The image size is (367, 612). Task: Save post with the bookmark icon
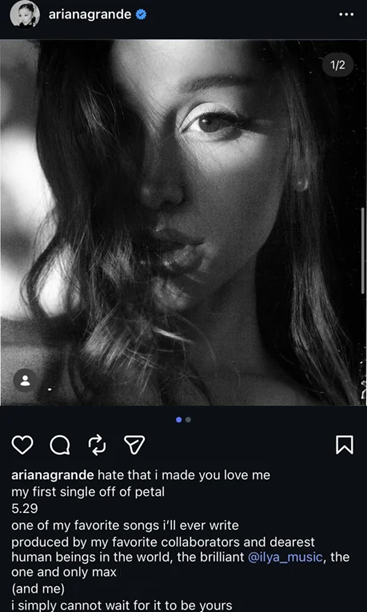click(344, 445)
